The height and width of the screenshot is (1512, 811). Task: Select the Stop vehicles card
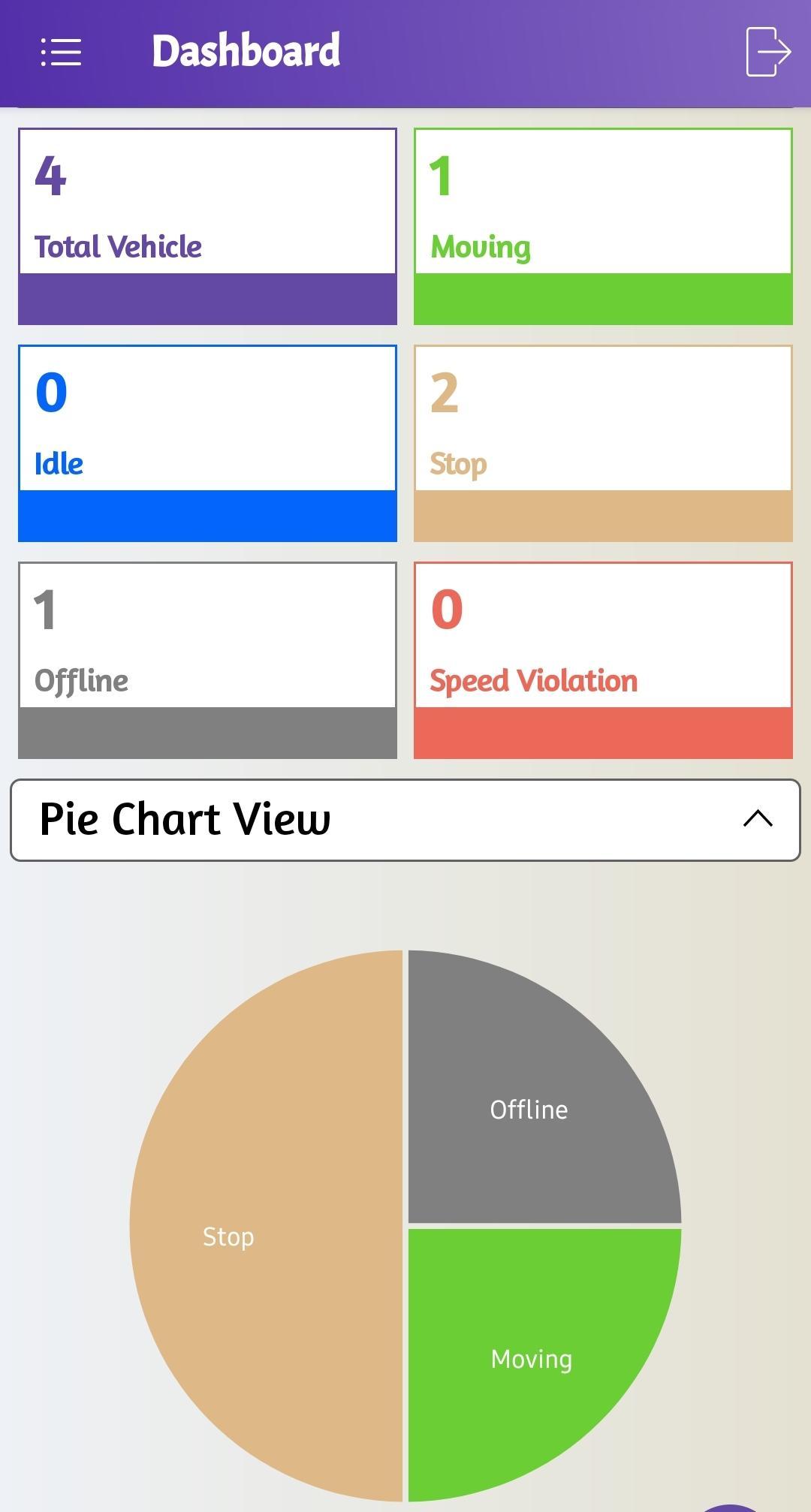tap(603, 443)
